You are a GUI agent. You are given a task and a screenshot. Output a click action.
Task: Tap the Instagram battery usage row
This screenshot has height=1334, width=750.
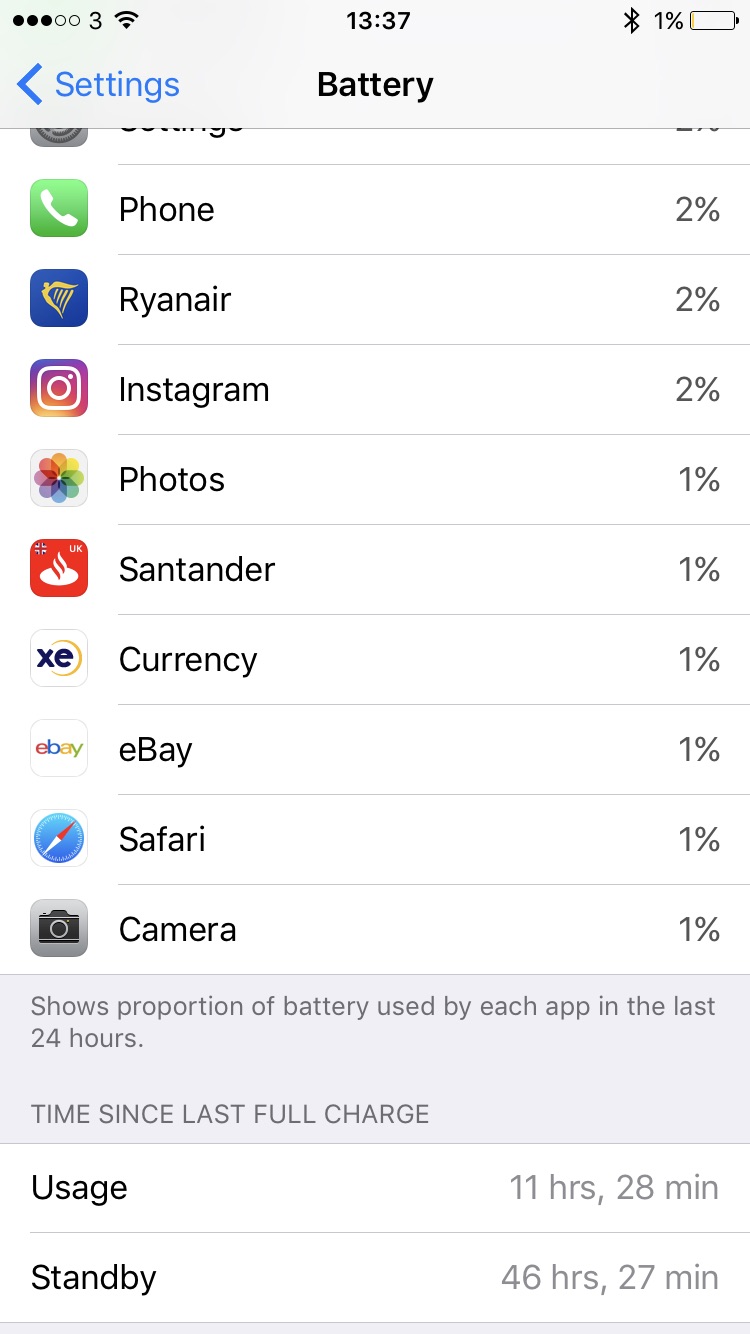pyautogui.click(x=375, y=389)
